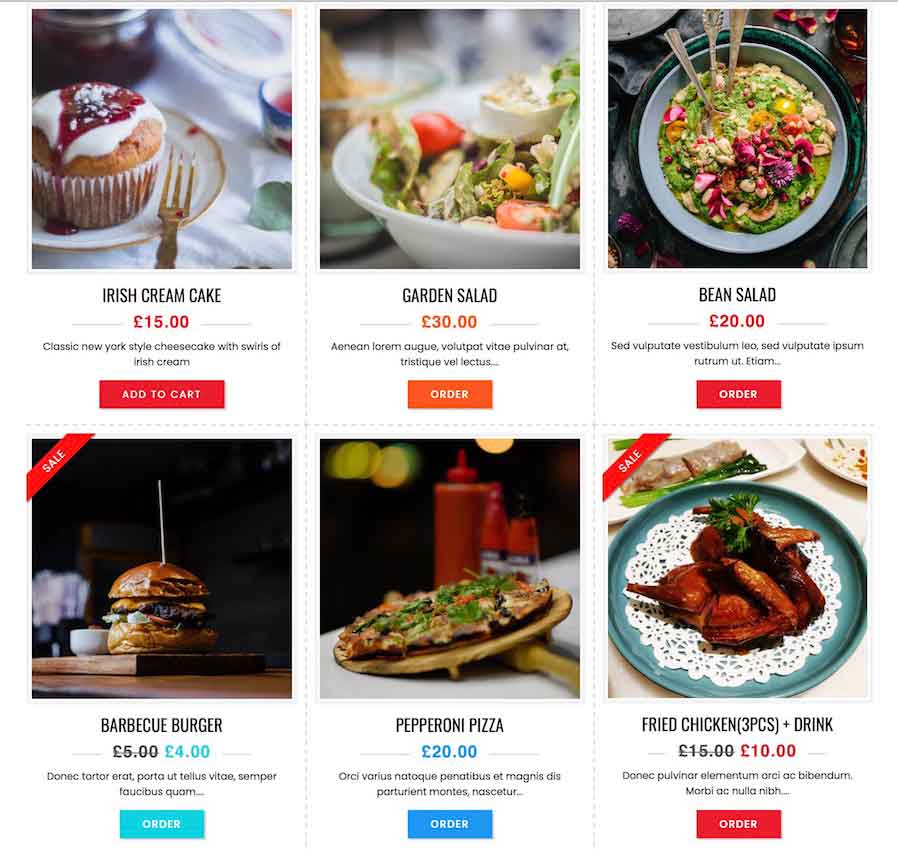Order the Barbecue Burger
This screenshot has height=856, width=898.
pos(161,824)
